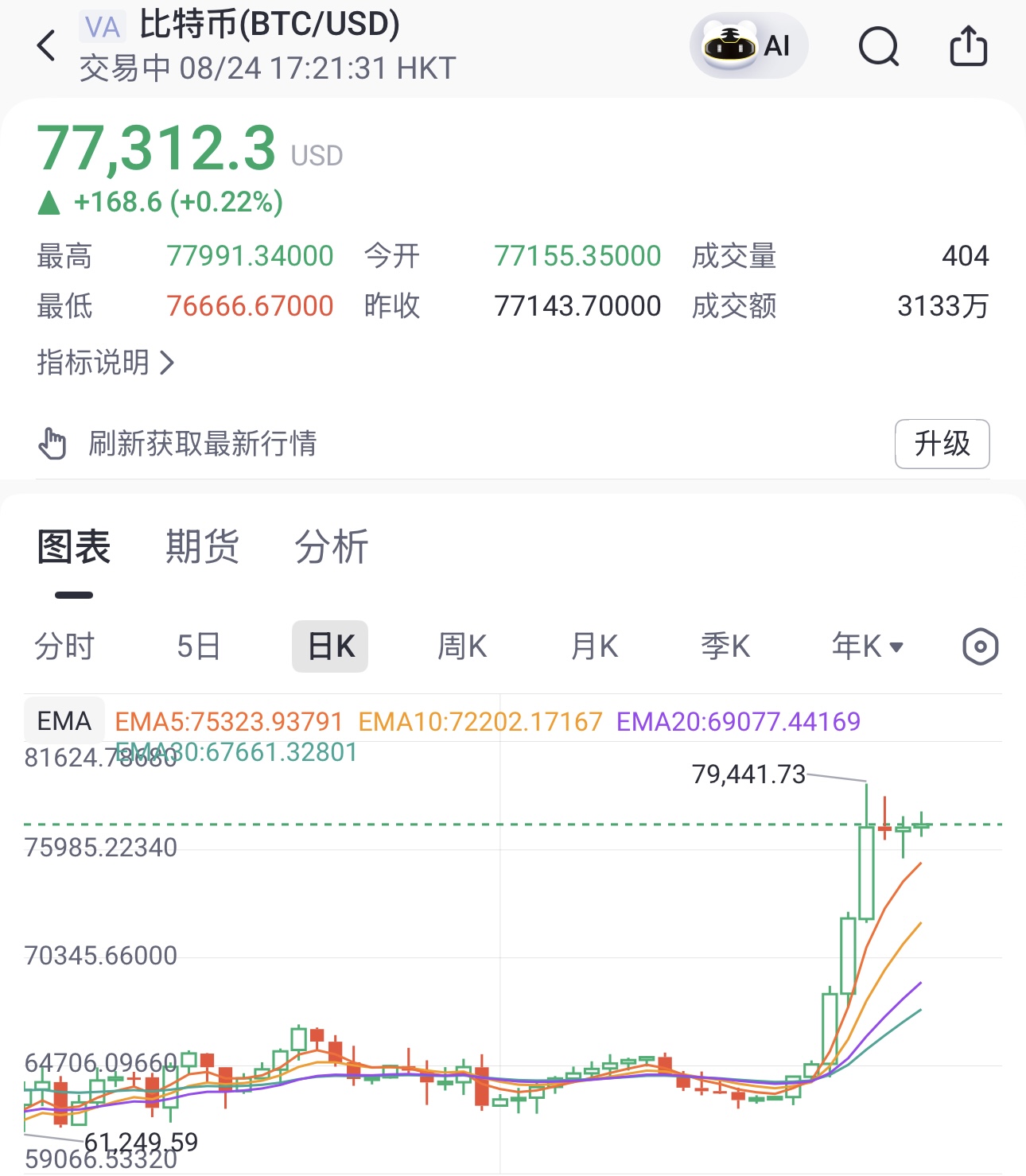Tap the EMA indicator label
Screen dimensions: 1026x1176
pyautogui.click(x=64, y=720)
